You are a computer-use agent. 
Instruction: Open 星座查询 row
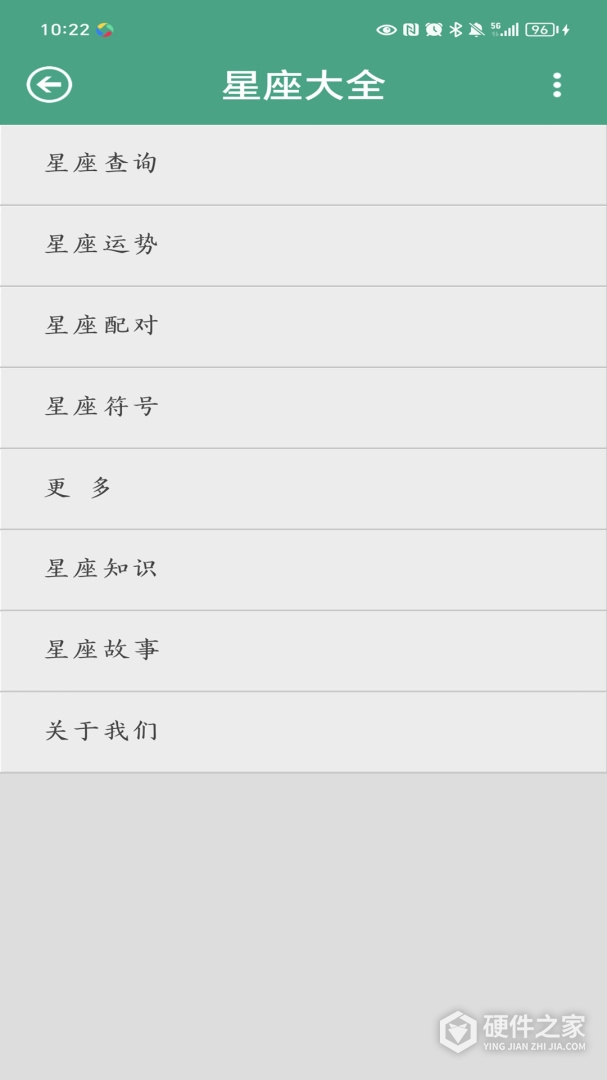coord(303,164)
